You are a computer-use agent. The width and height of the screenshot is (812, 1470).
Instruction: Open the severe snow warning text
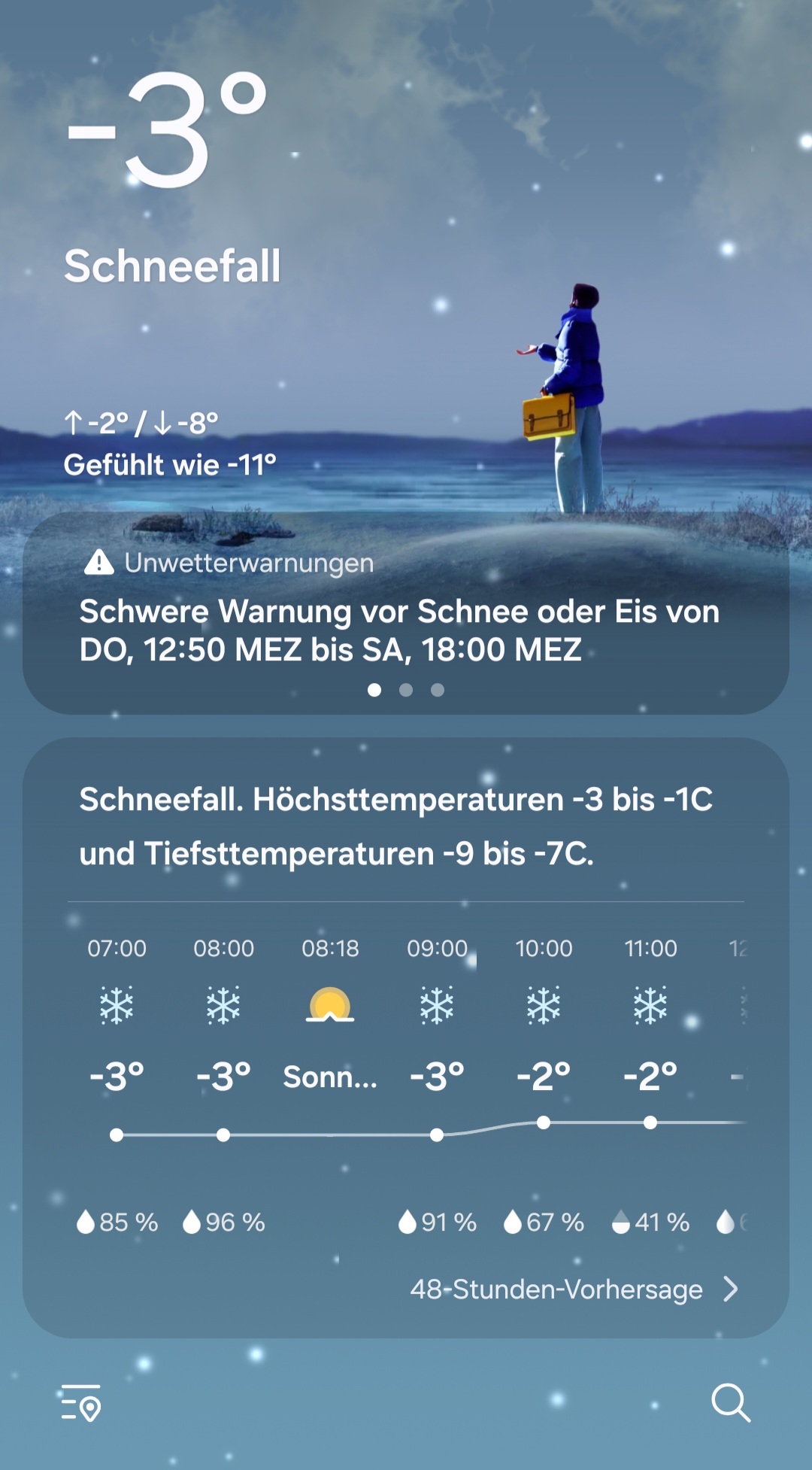coord(401,632)
